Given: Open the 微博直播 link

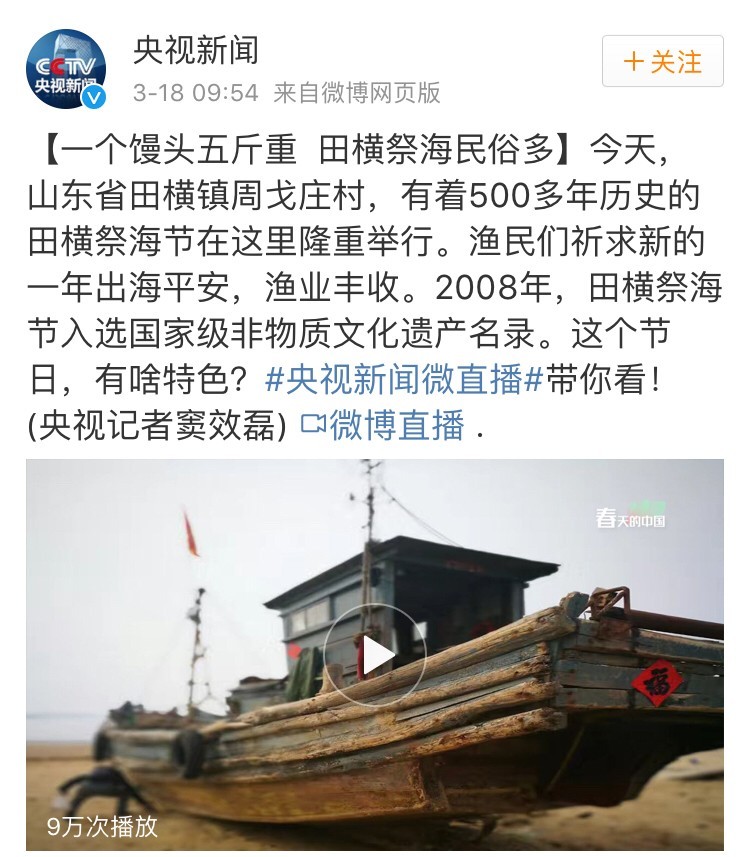Looking at the screenshot, I should 384,426.
